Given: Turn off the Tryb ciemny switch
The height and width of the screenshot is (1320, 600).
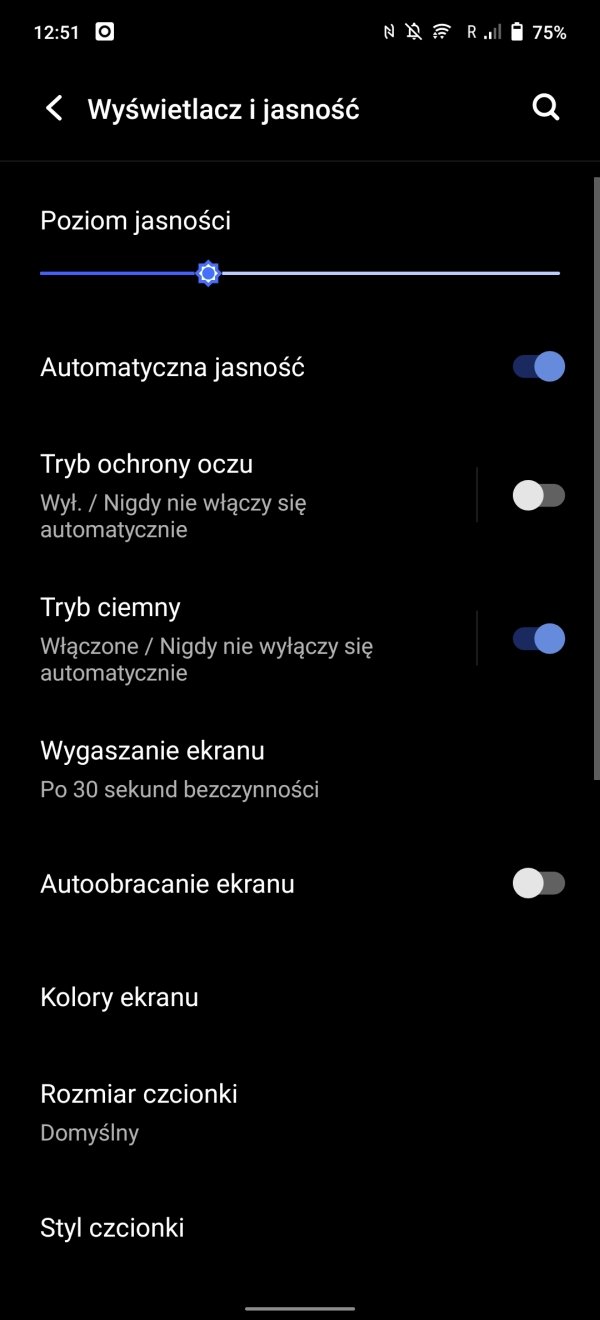Looking at the screenshot, I should click(x=539, y=638).
